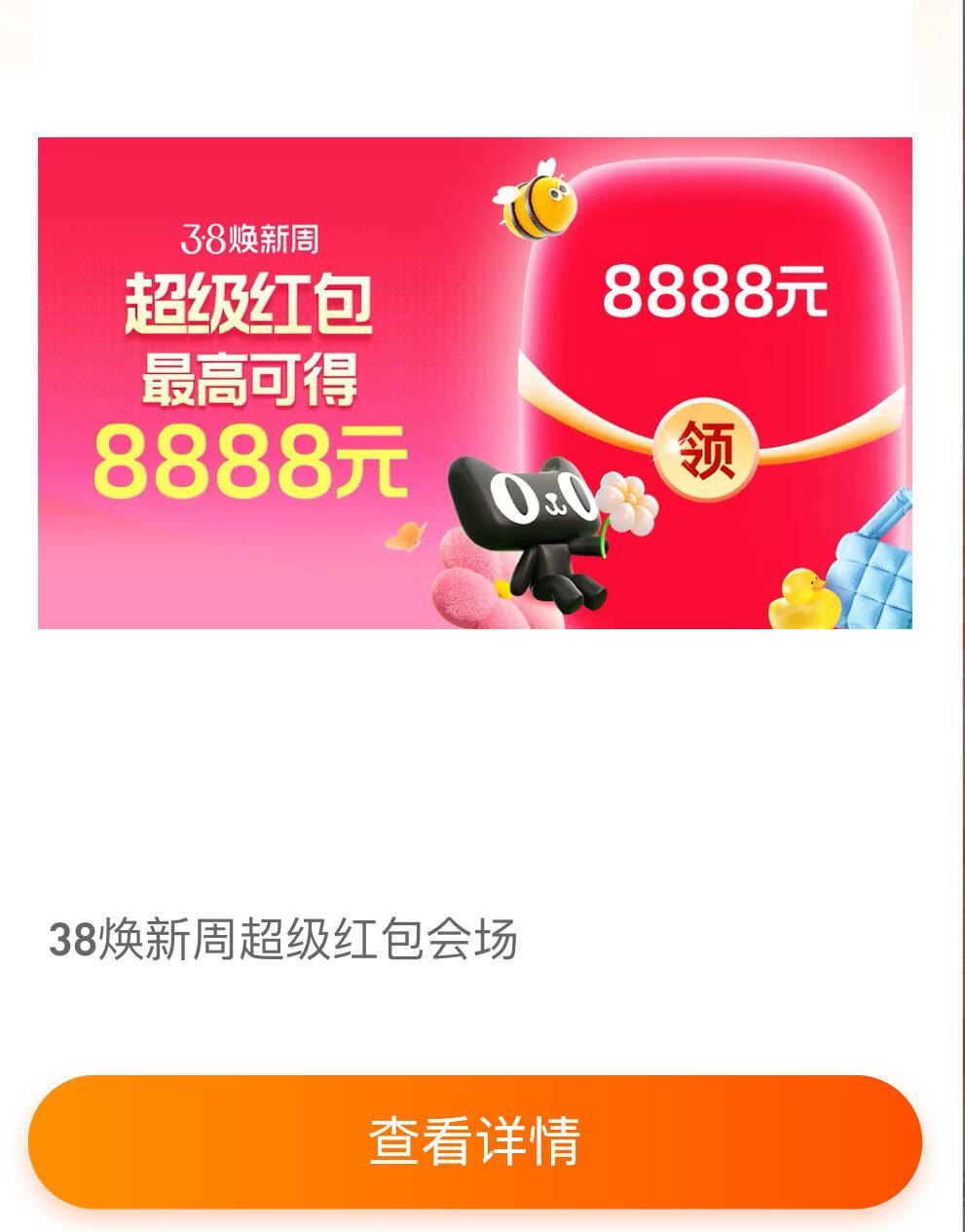Tap the 查看详情 button
The width and height of the screenshot is (965, 1232).
pos(474,1141)
